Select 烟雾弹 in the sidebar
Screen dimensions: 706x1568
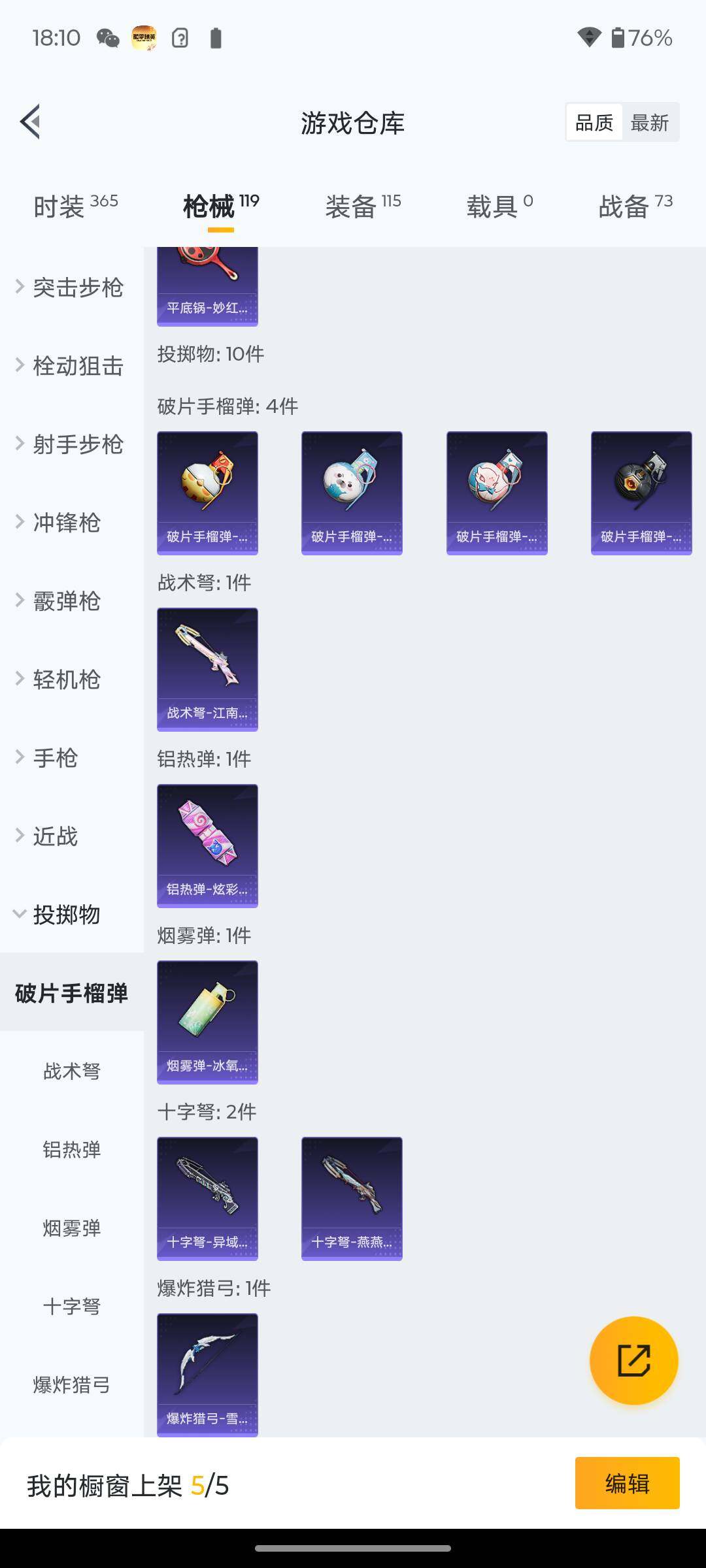pos(72,1228)
